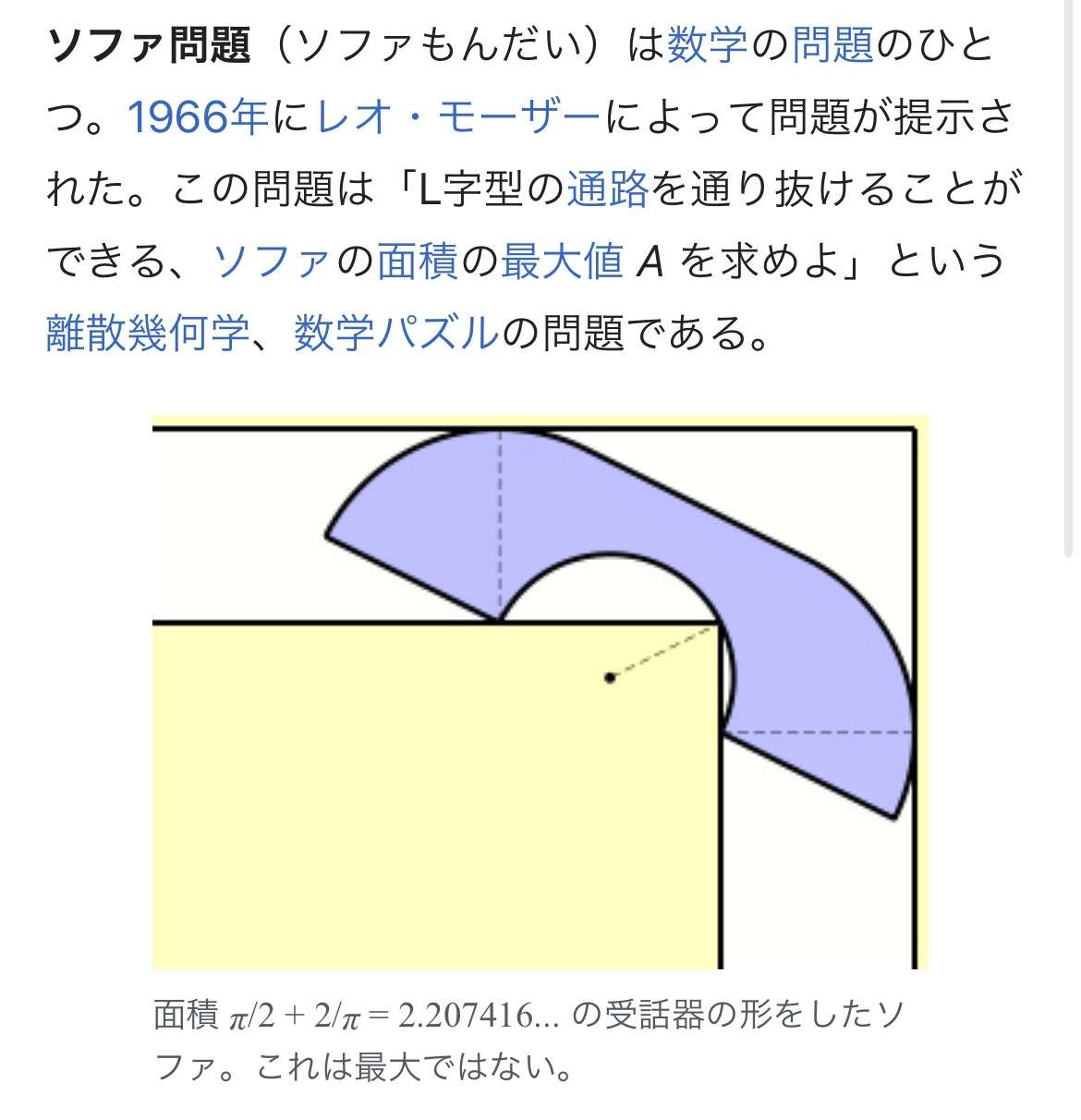Follow the 1966年 link
Image resolution: width=1081 pixels, height=1120 pixels.
(197, 117)
